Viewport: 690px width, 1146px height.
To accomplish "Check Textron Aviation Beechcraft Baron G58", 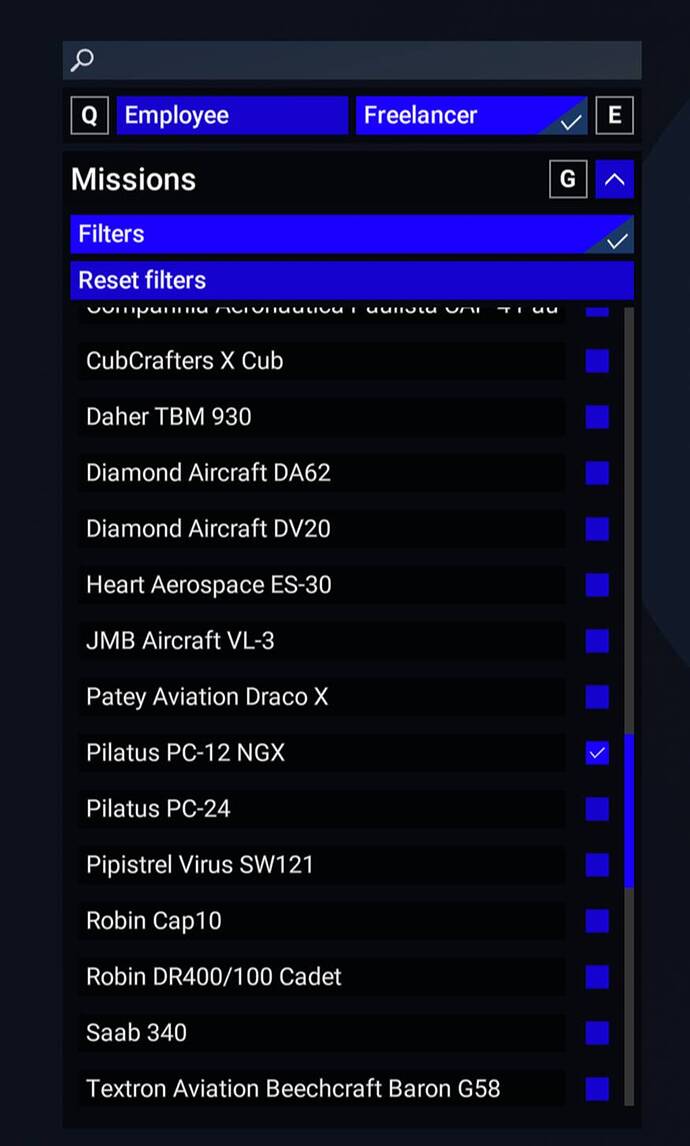I will tap(597, 1089).
